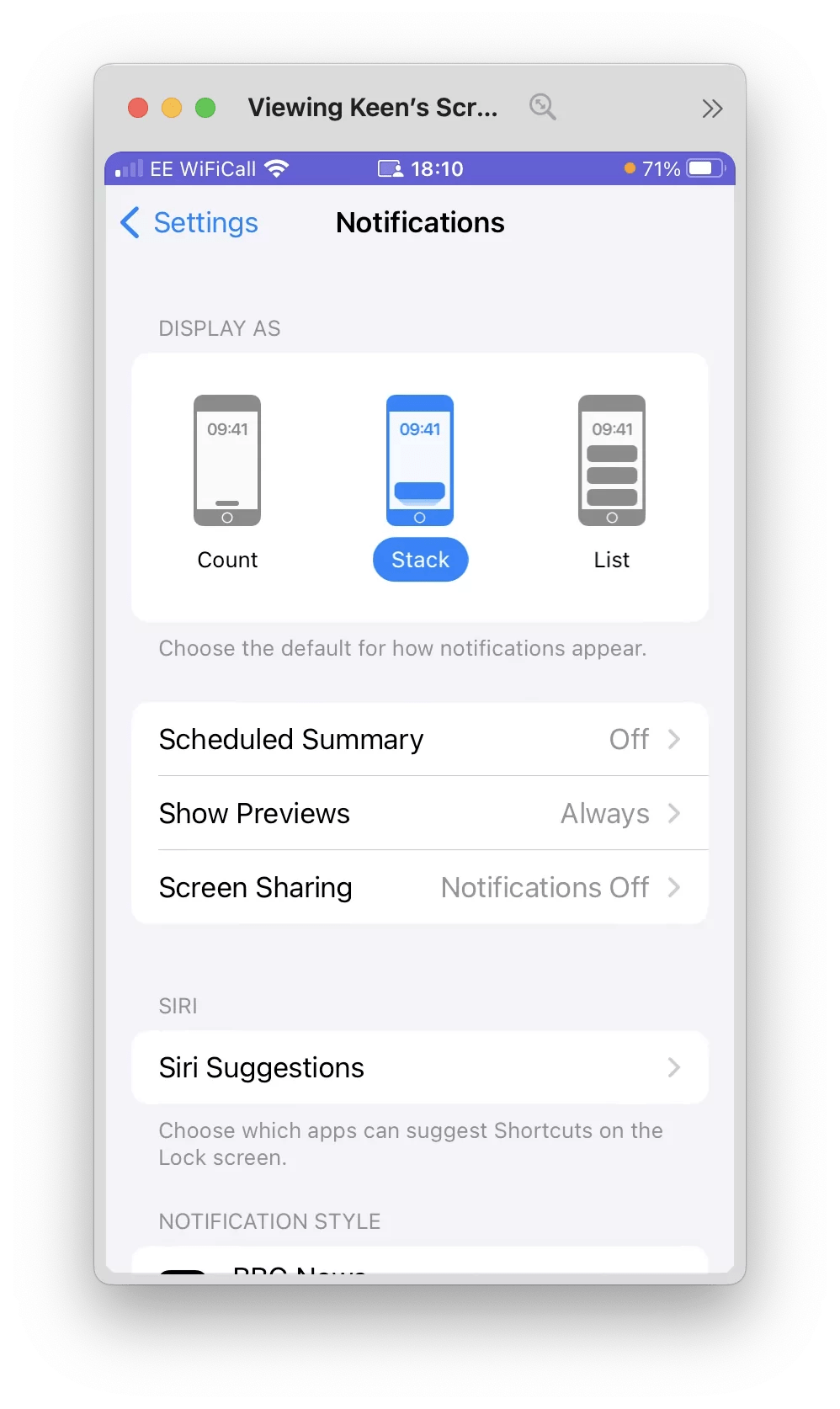
Task: Open Scheduled Summary settings
Action: [x=419, y=739]
